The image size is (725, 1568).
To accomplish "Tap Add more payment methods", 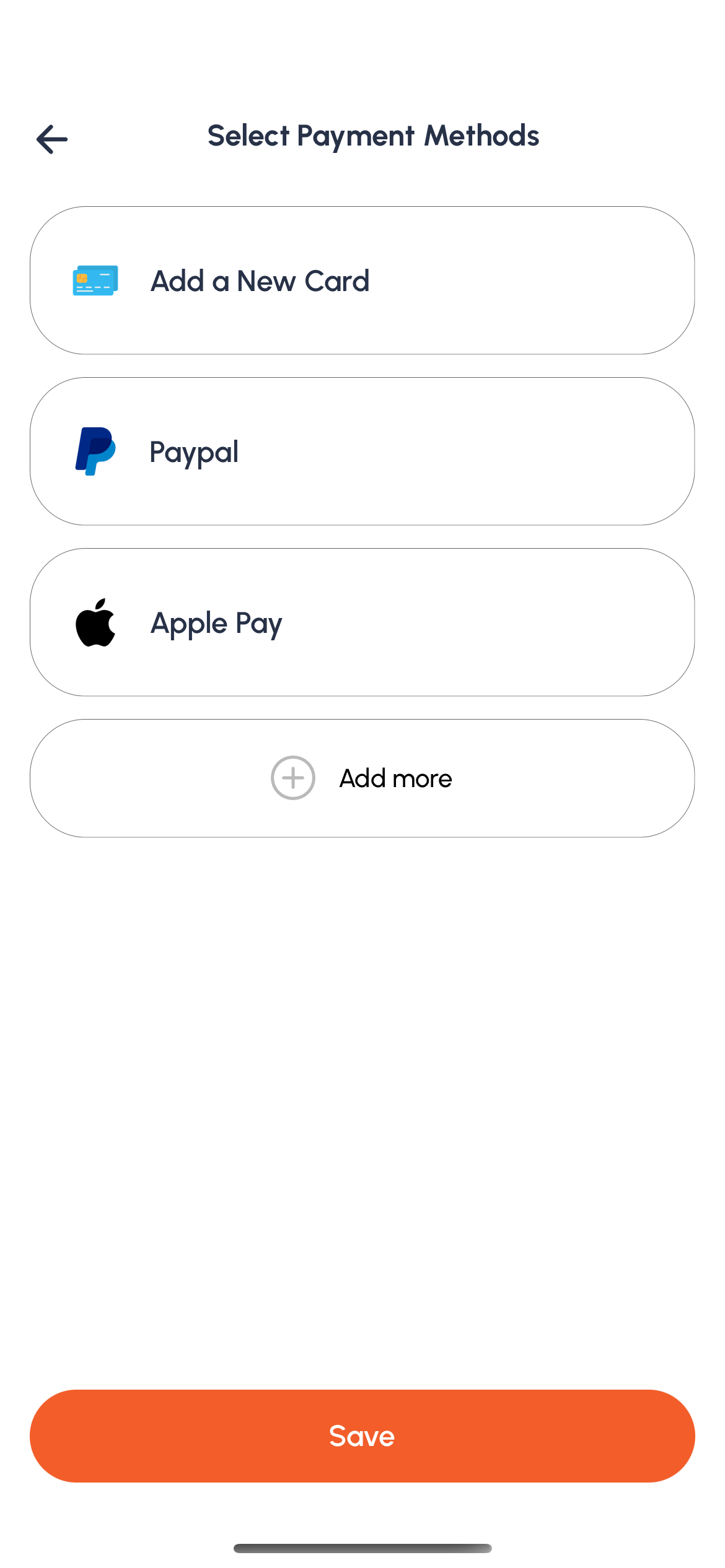I will [x=362, y=778].
